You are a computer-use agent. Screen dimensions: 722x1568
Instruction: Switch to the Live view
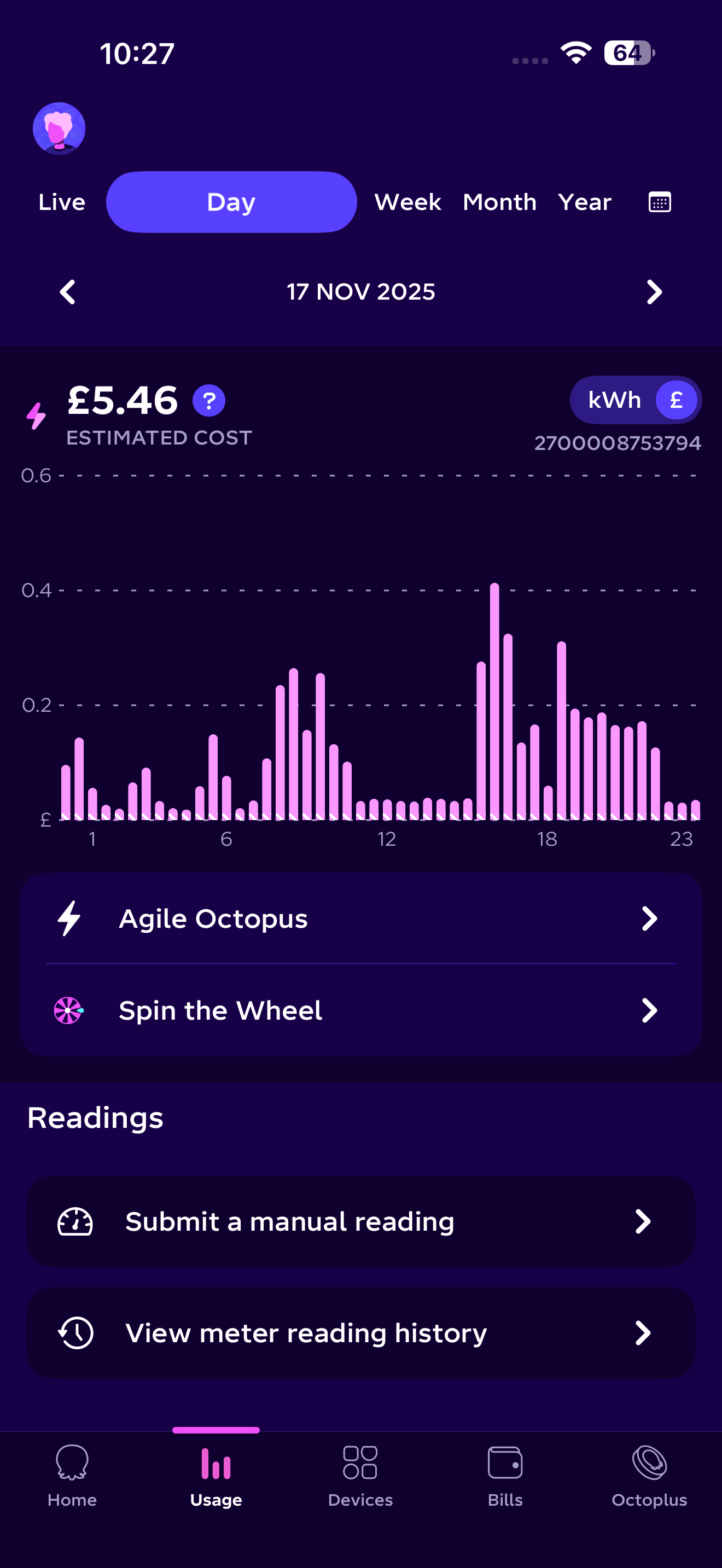[x=61, y=202]
